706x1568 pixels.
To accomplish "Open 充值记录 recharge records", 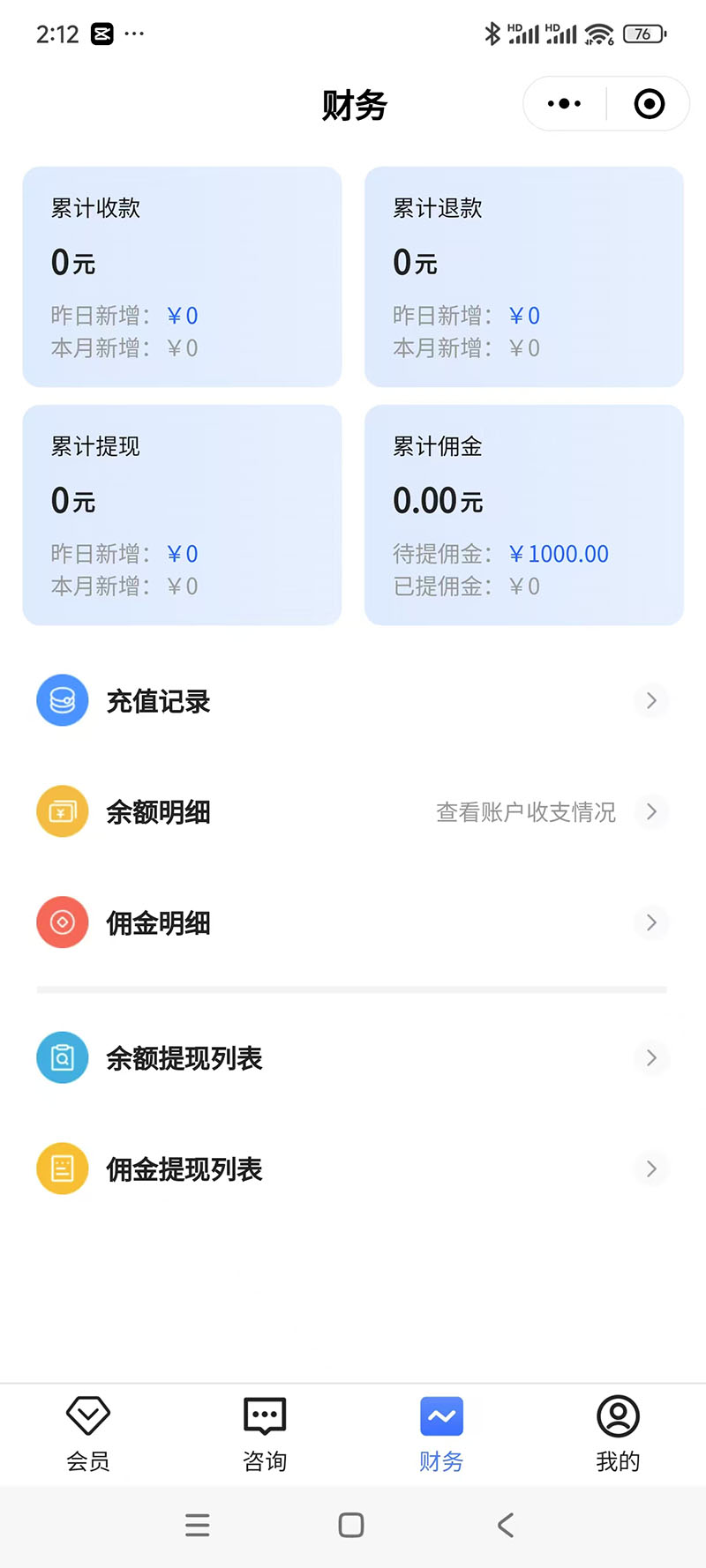I will click(x=353, y=700).
